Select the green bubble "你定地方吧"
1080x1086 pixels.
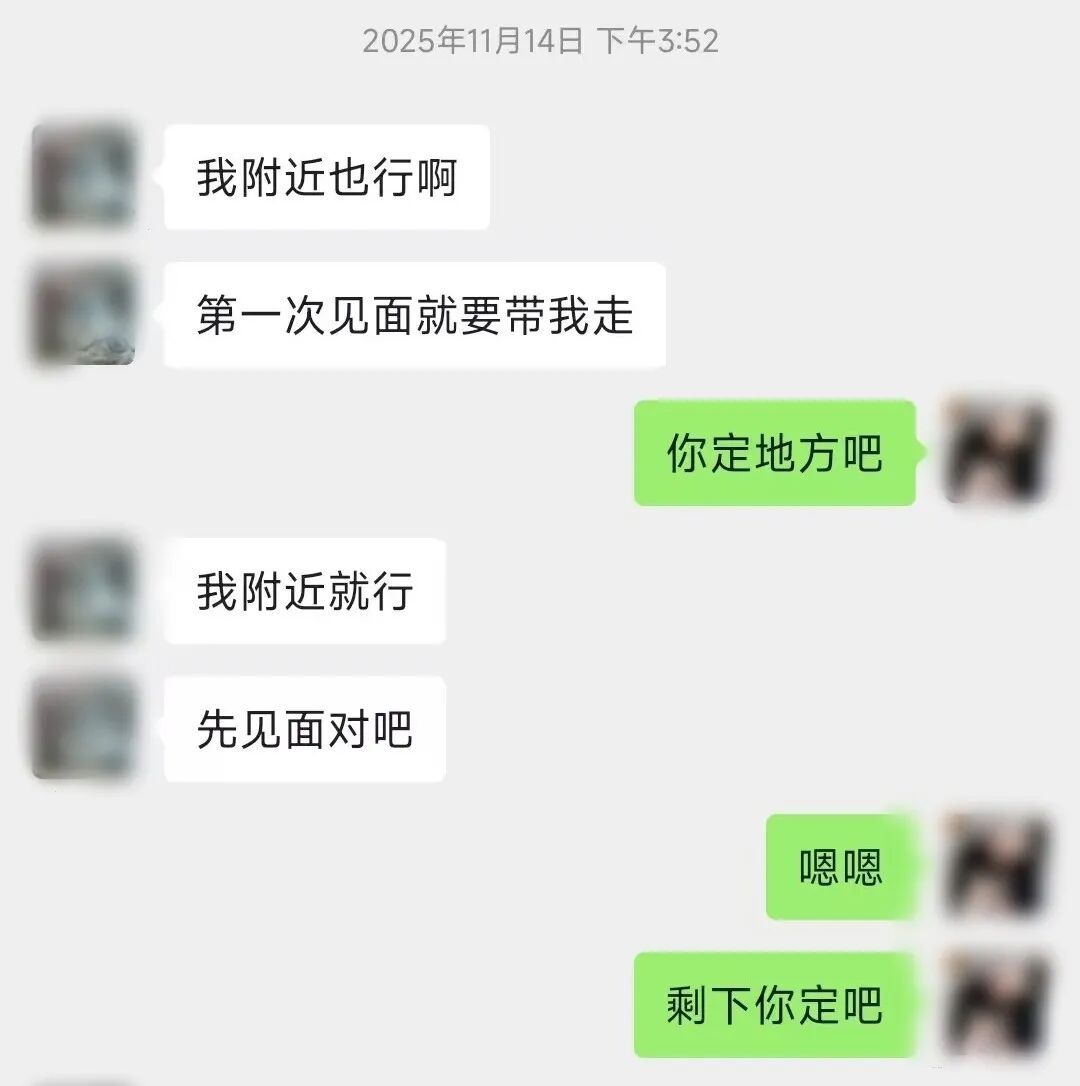[775, 455]
